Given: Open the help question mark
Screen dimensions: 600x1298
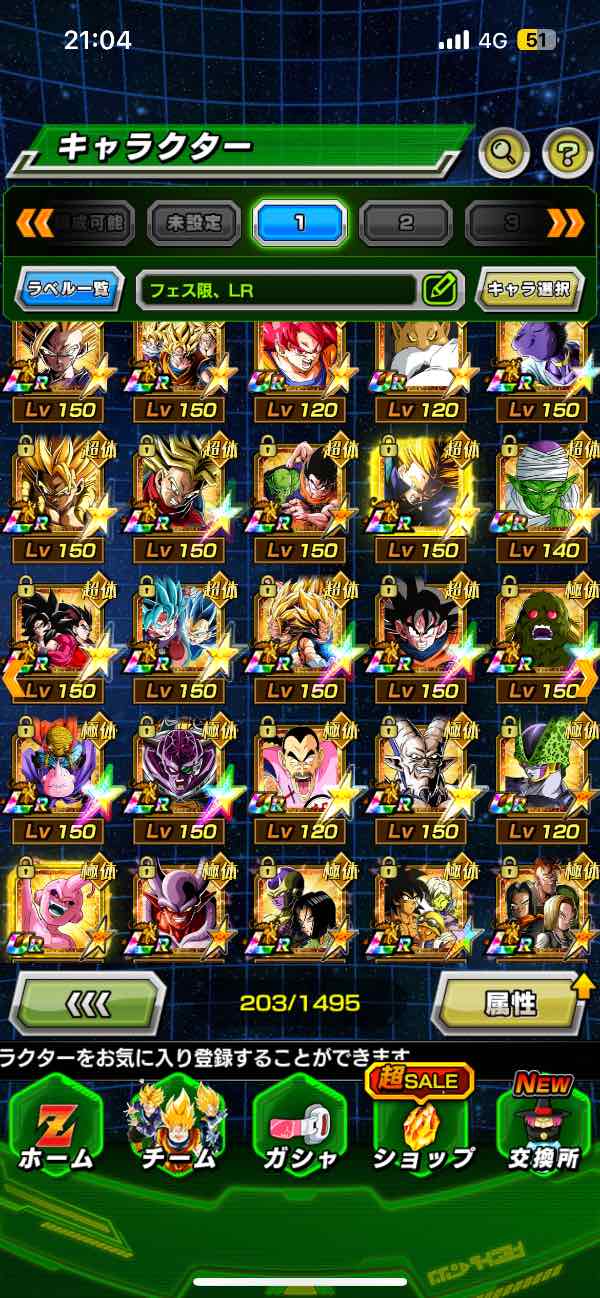Looking at the screenshot, I should 567,154.
